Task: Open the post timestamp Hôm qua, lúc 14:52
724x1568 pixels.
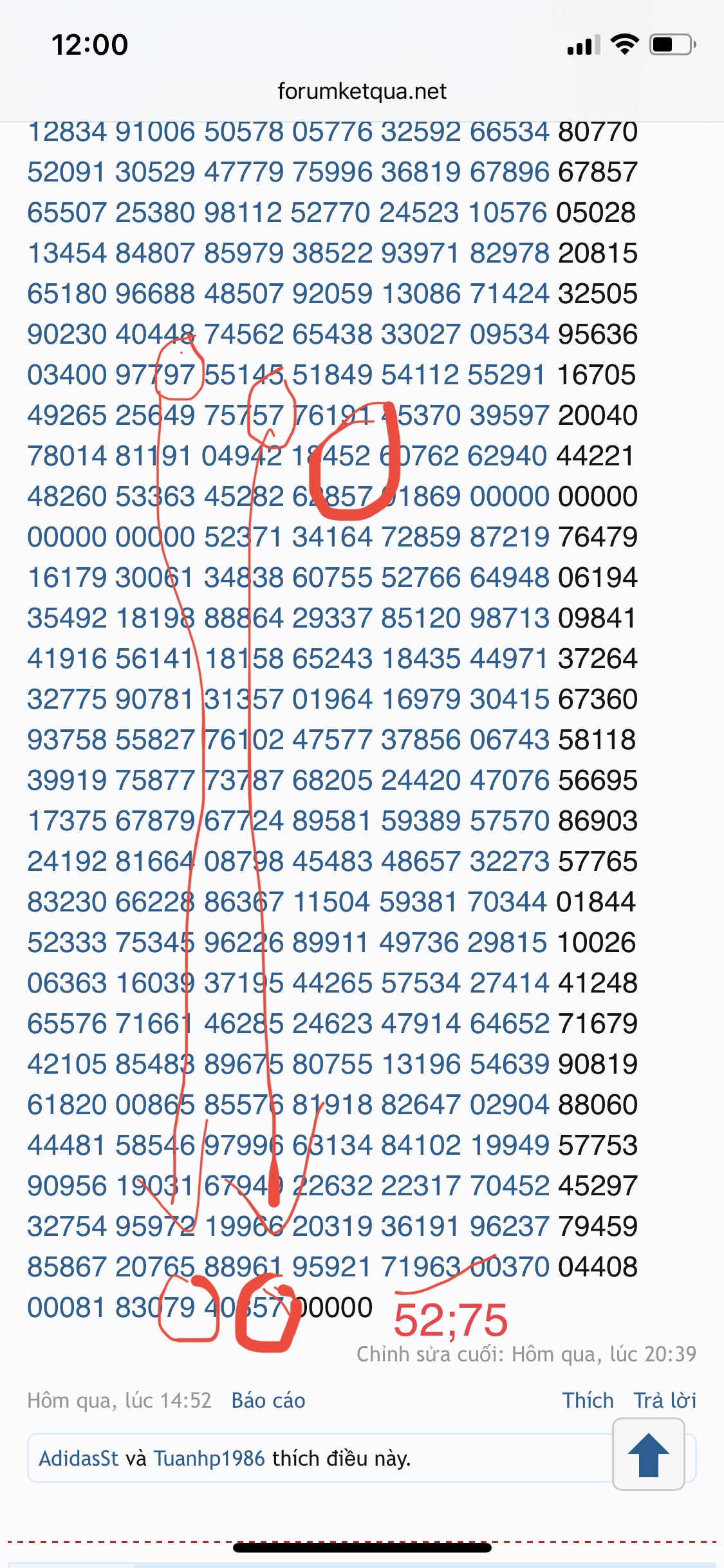Action: [x=119, y=1401]
